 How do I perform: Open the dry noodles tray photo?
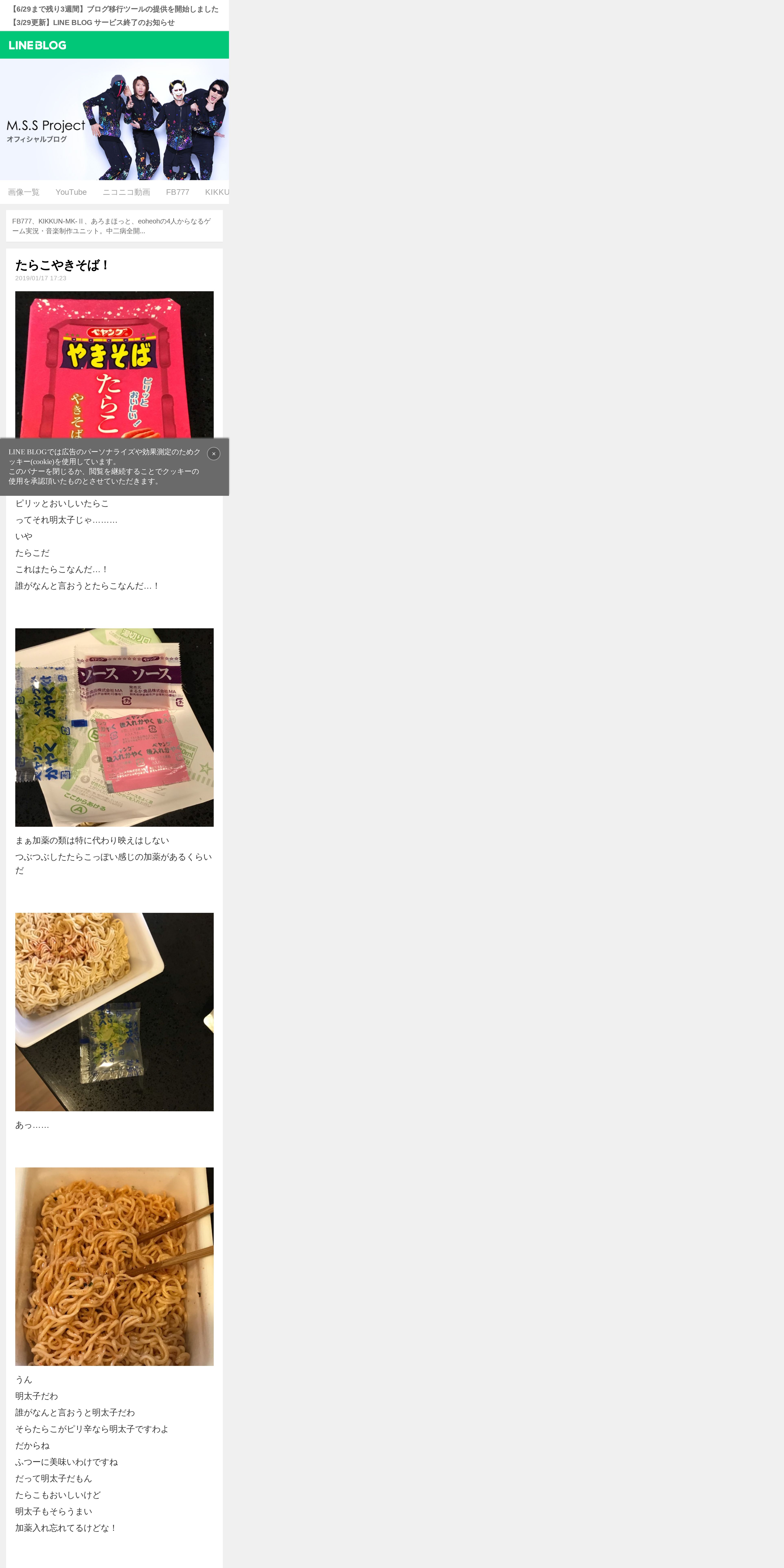pos(114,1012)
